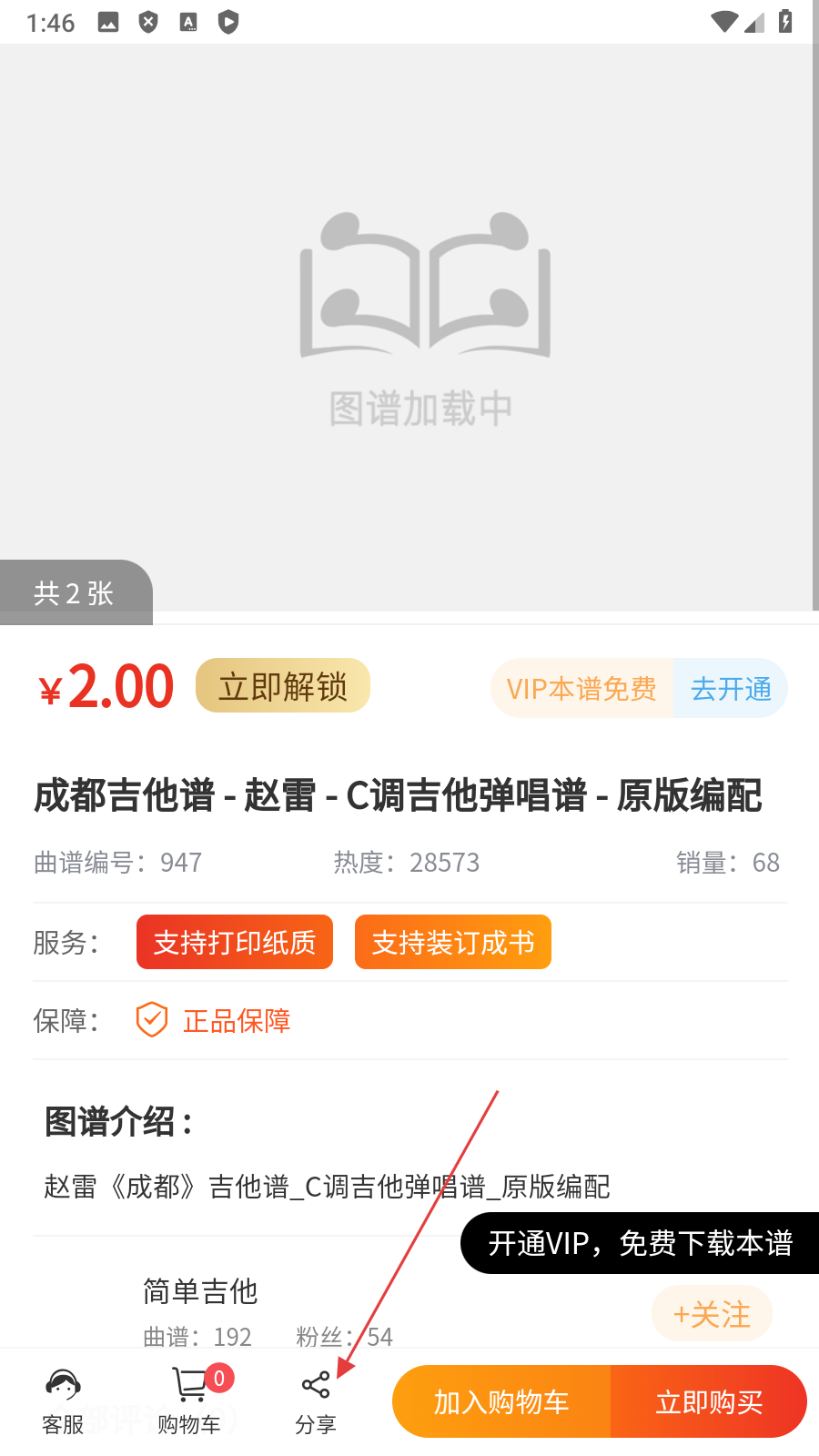
Task: Share this guitar tab via 分享
Action: point(316,1401)
